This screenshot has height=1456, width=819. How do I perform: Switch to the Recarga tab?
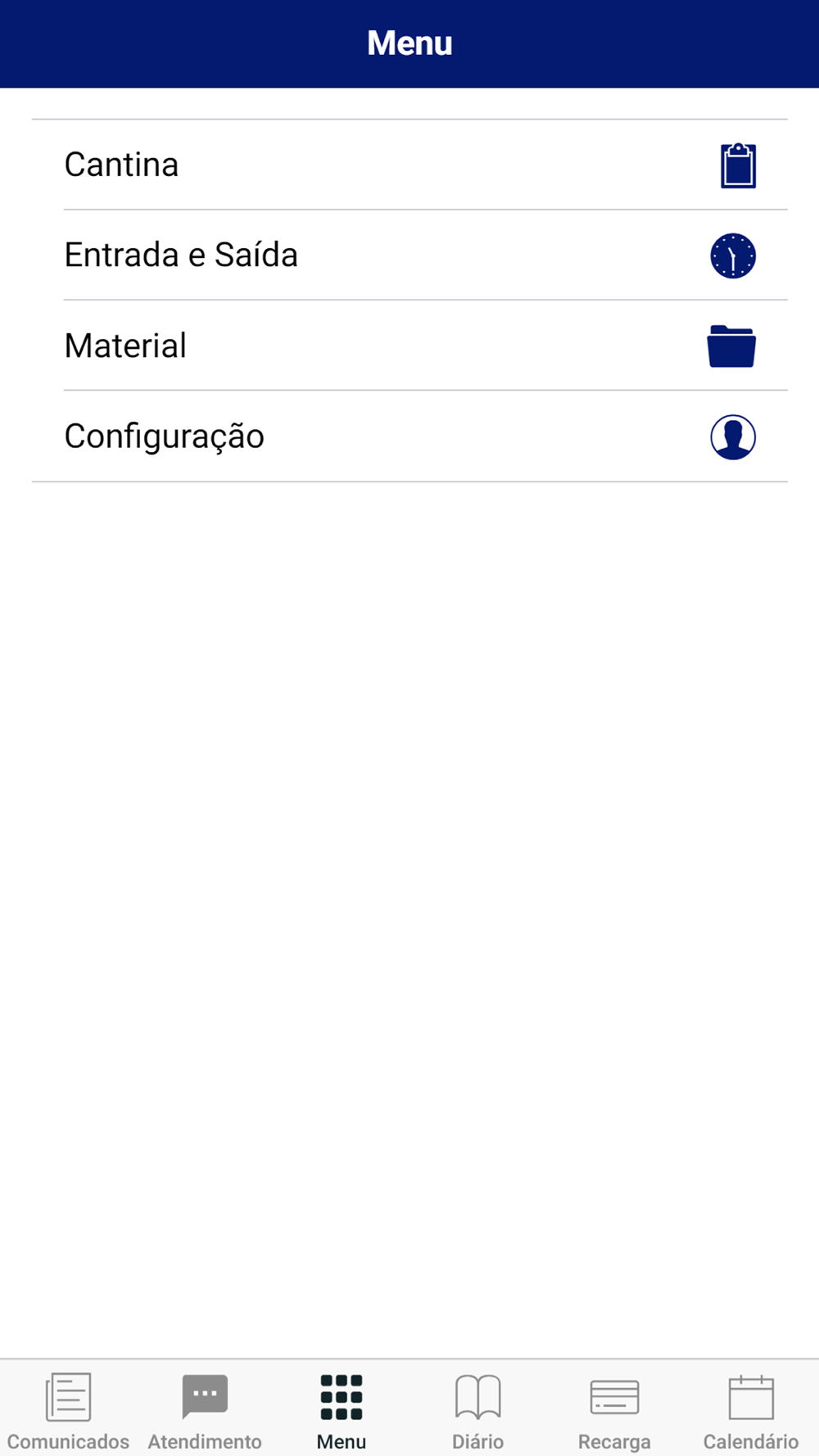[x=614, y=1409]
